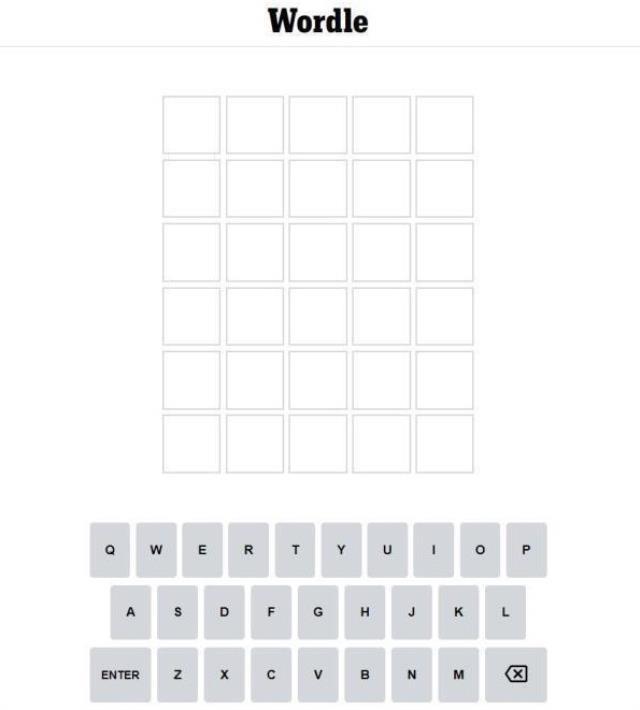Enter the letter U
The image size is (640, 710).
coord(387,550)
